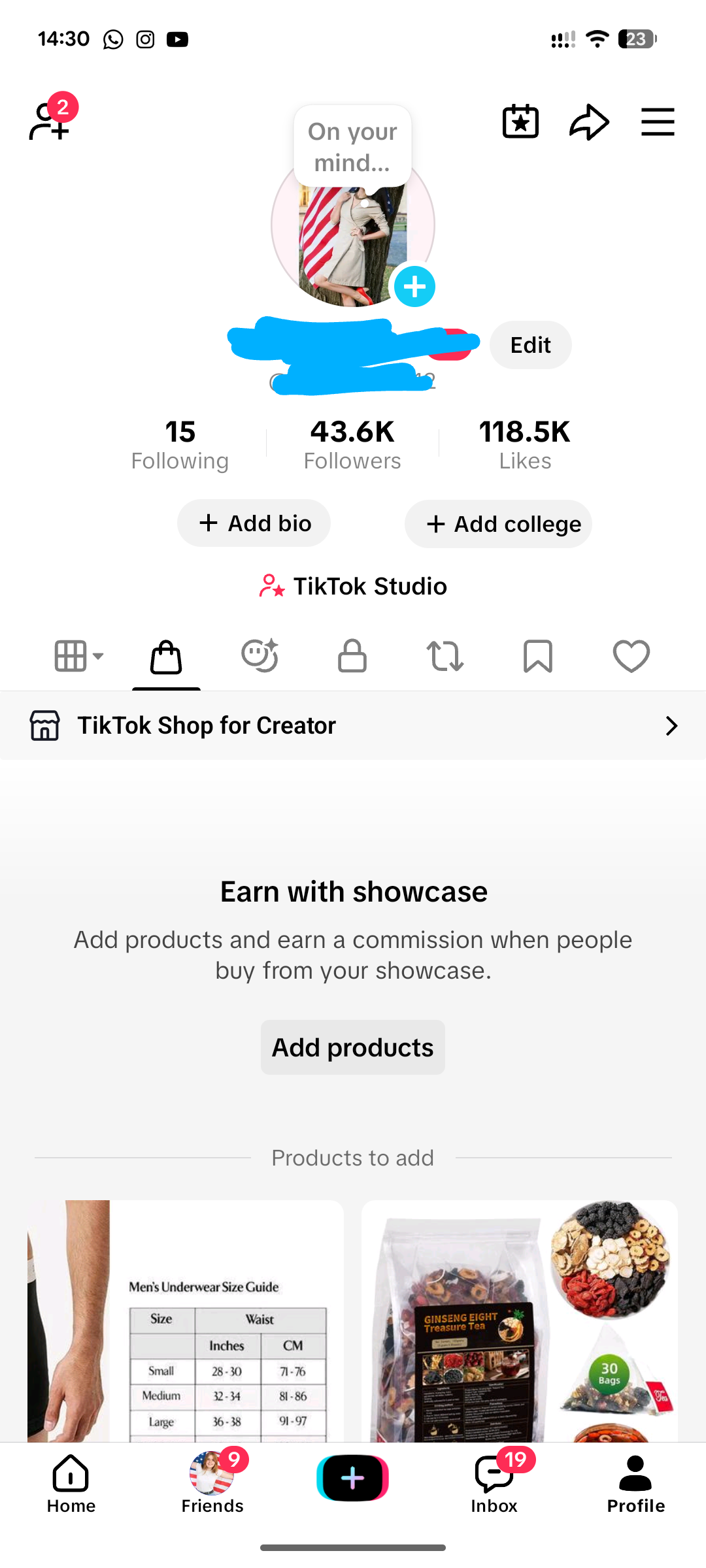This screenshot has width=706, height=1568.
Task: Tap Add bio
Action: point(254,523)
